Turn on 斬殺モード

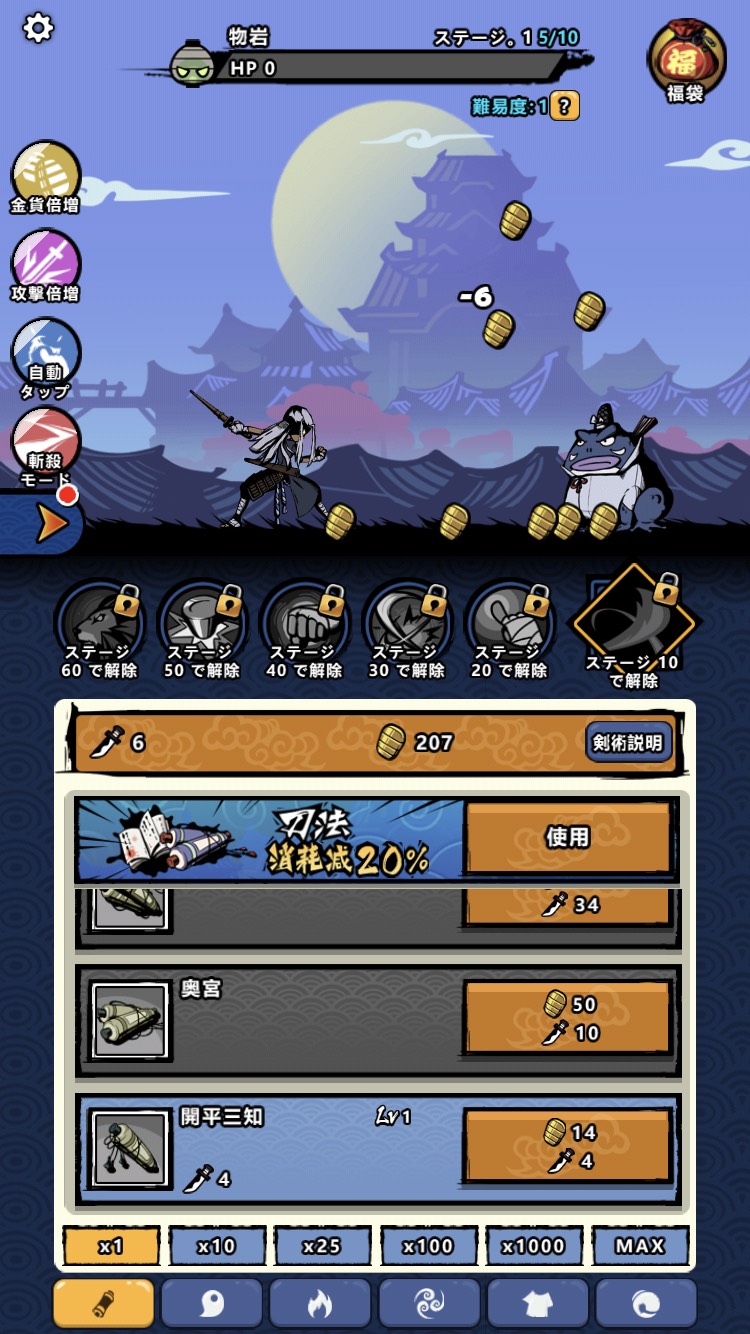pyautogui.click(x=45, y=446)
